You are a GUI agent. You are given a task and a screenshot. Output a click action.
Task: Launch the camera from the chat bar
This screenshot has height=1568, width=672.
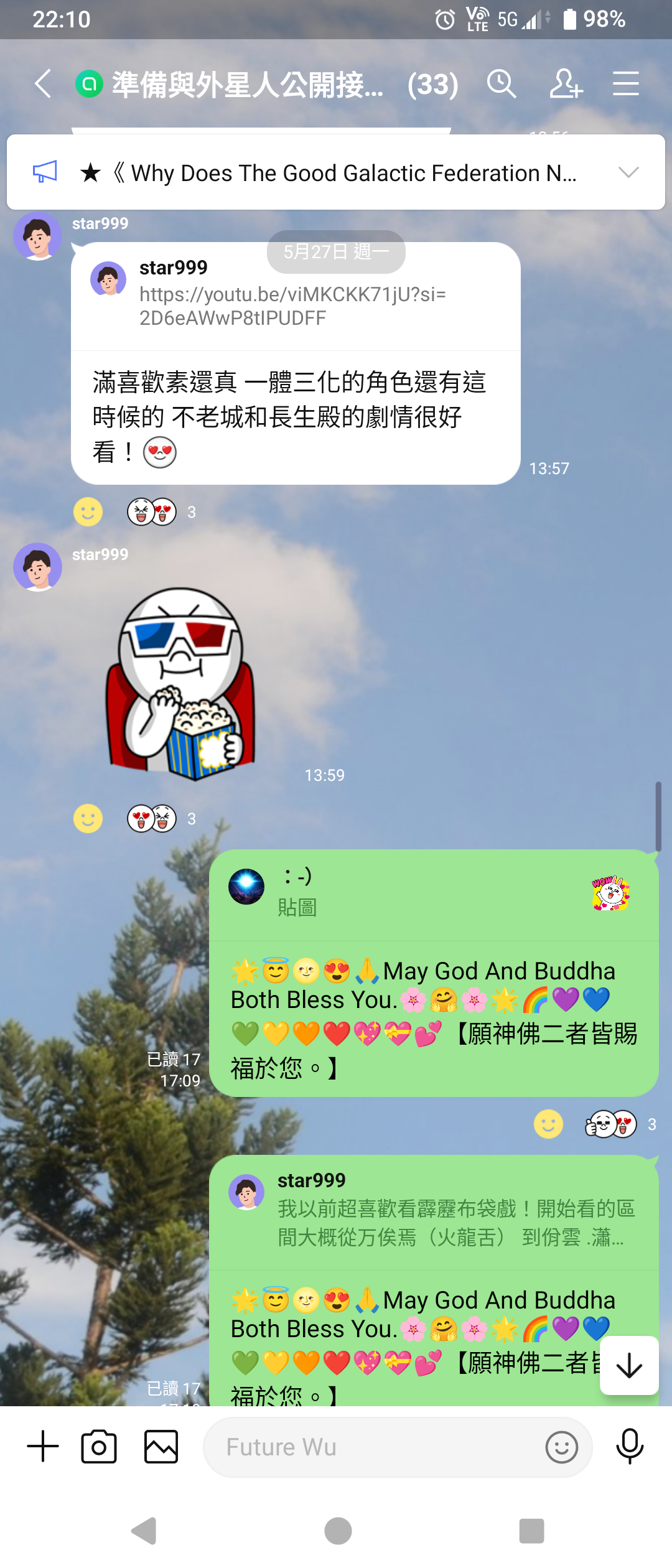pos(99,1446)
